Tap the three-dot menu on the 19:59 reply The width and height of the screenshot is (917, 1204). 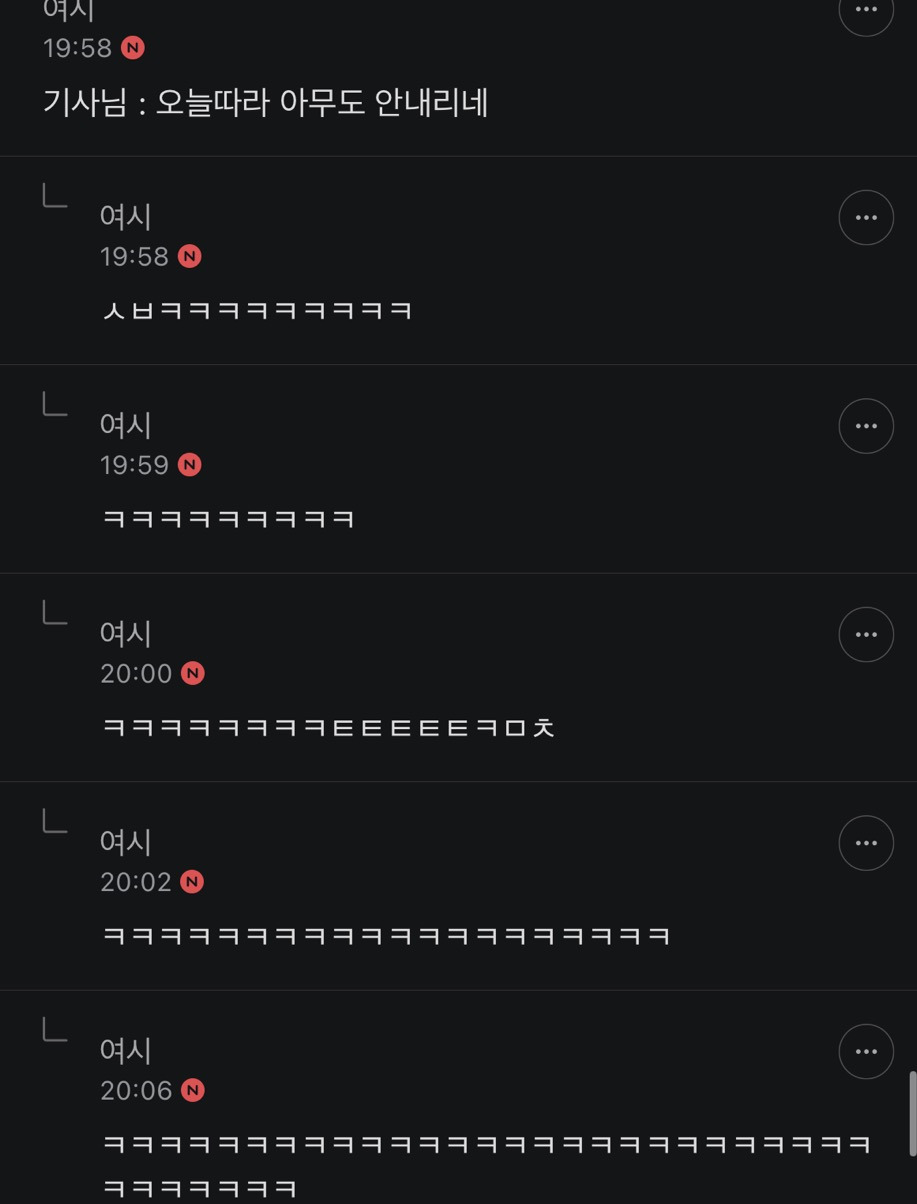point(865,426)
